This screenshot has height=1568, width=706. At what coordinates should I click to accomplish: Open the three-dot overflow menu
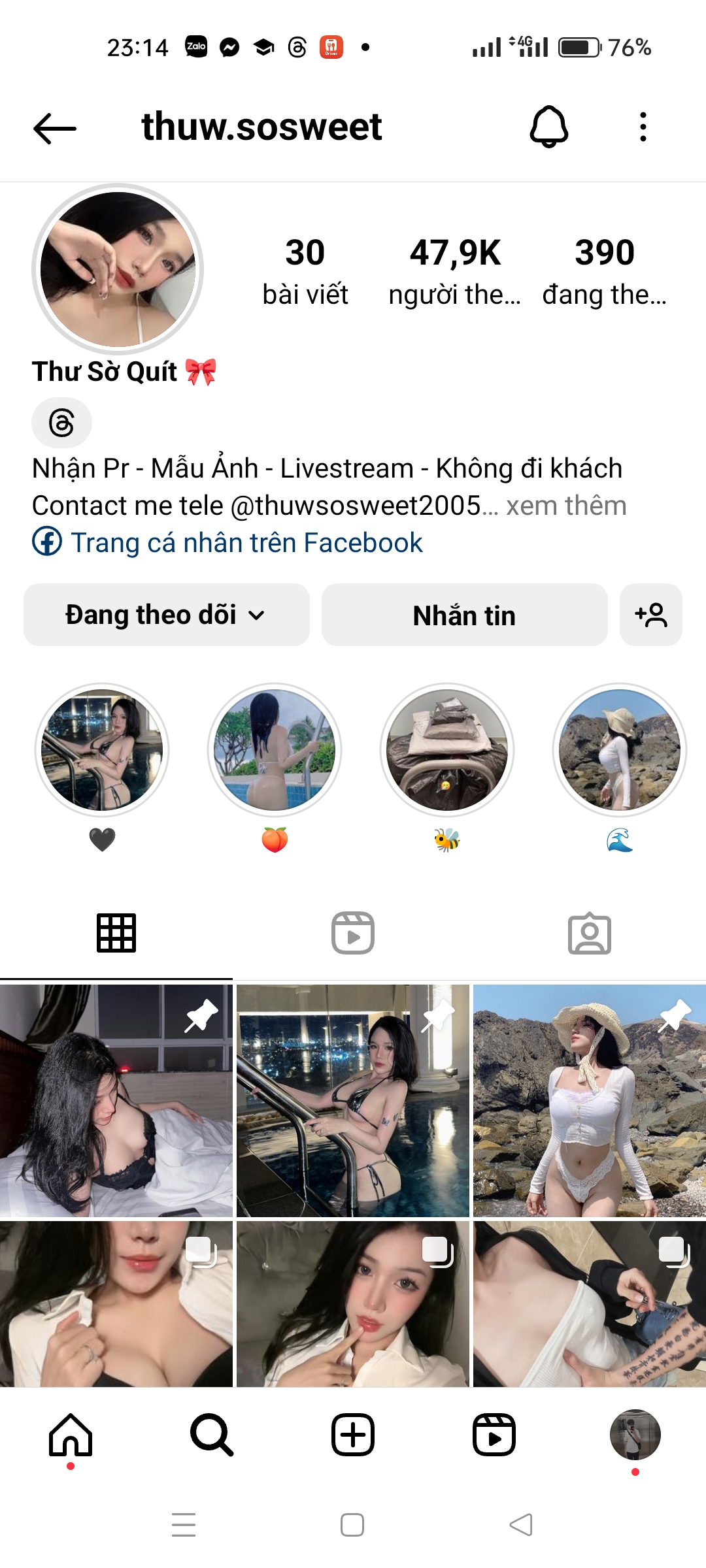pos(643,127)
